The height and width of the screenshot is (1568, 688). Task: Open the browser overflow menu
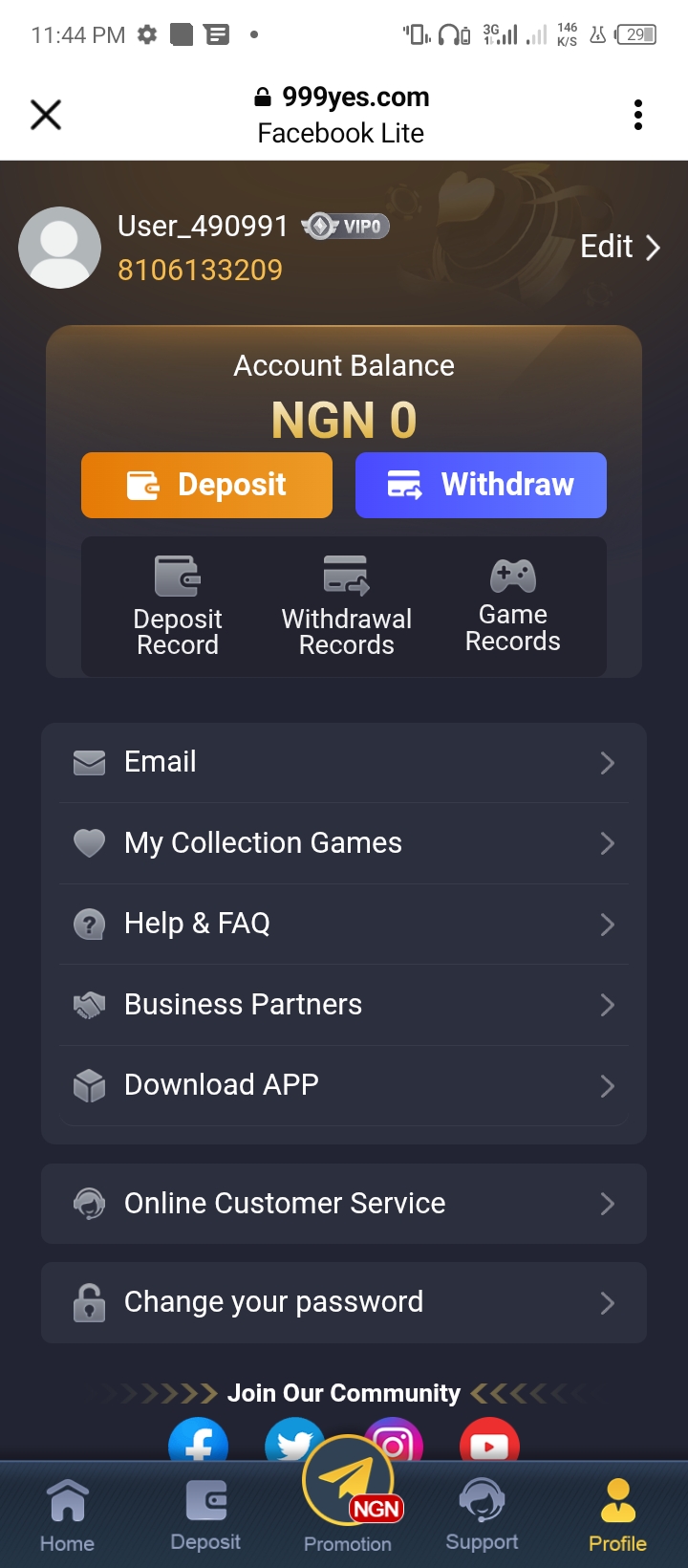pyautogui.click(x=638, y=115)
